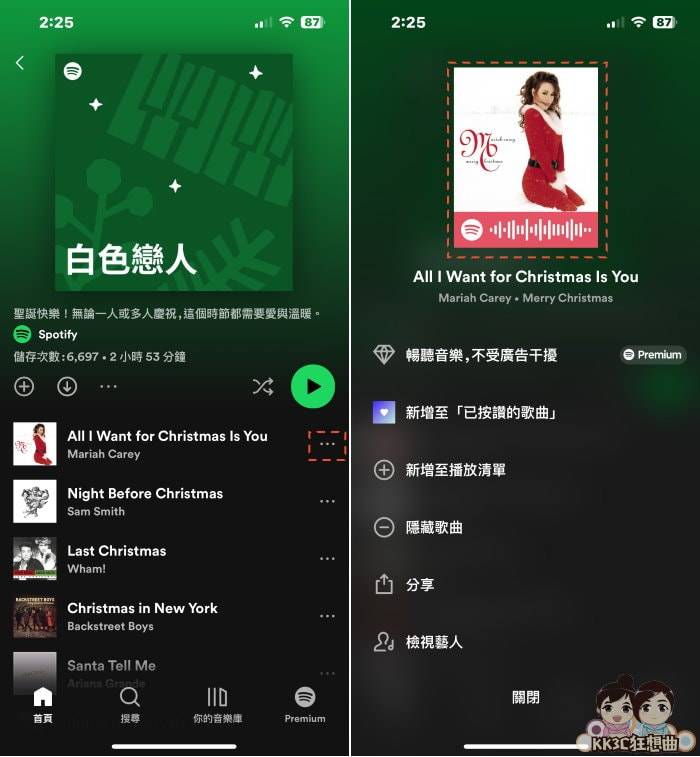Open 檢視藝人 for Mariah Carey
700x757 pixels.
point(434,642)
